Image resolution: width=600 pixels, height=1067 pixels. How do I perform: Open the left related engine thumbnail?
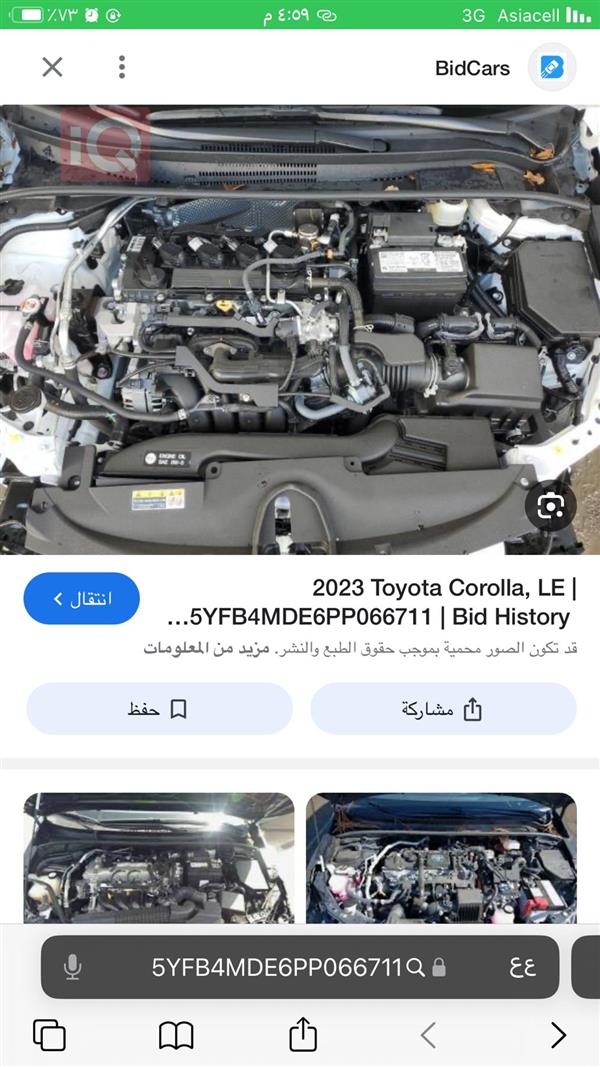159,858
